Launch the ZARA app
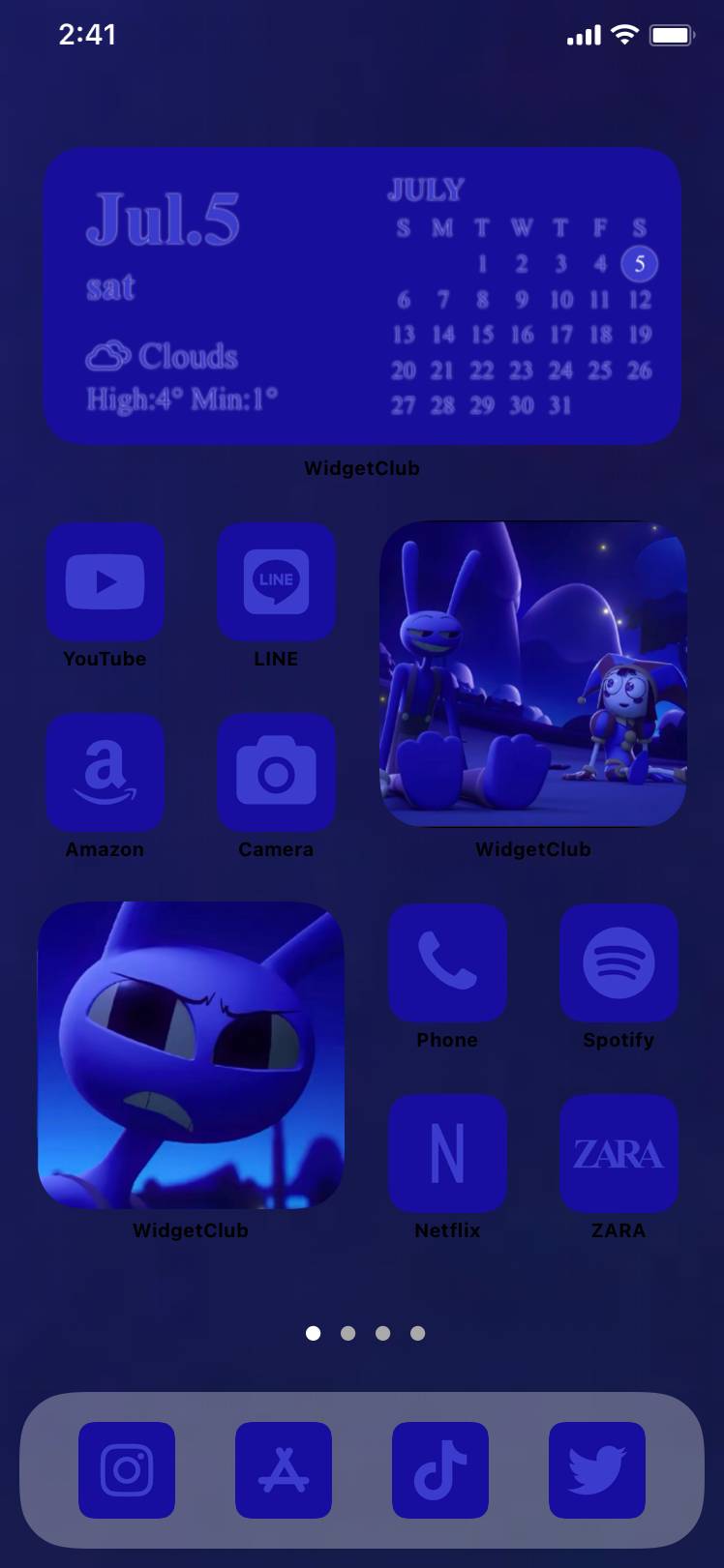This screenshot has height=1568, width=724. pyautogui.click(x=618, y=1153)
